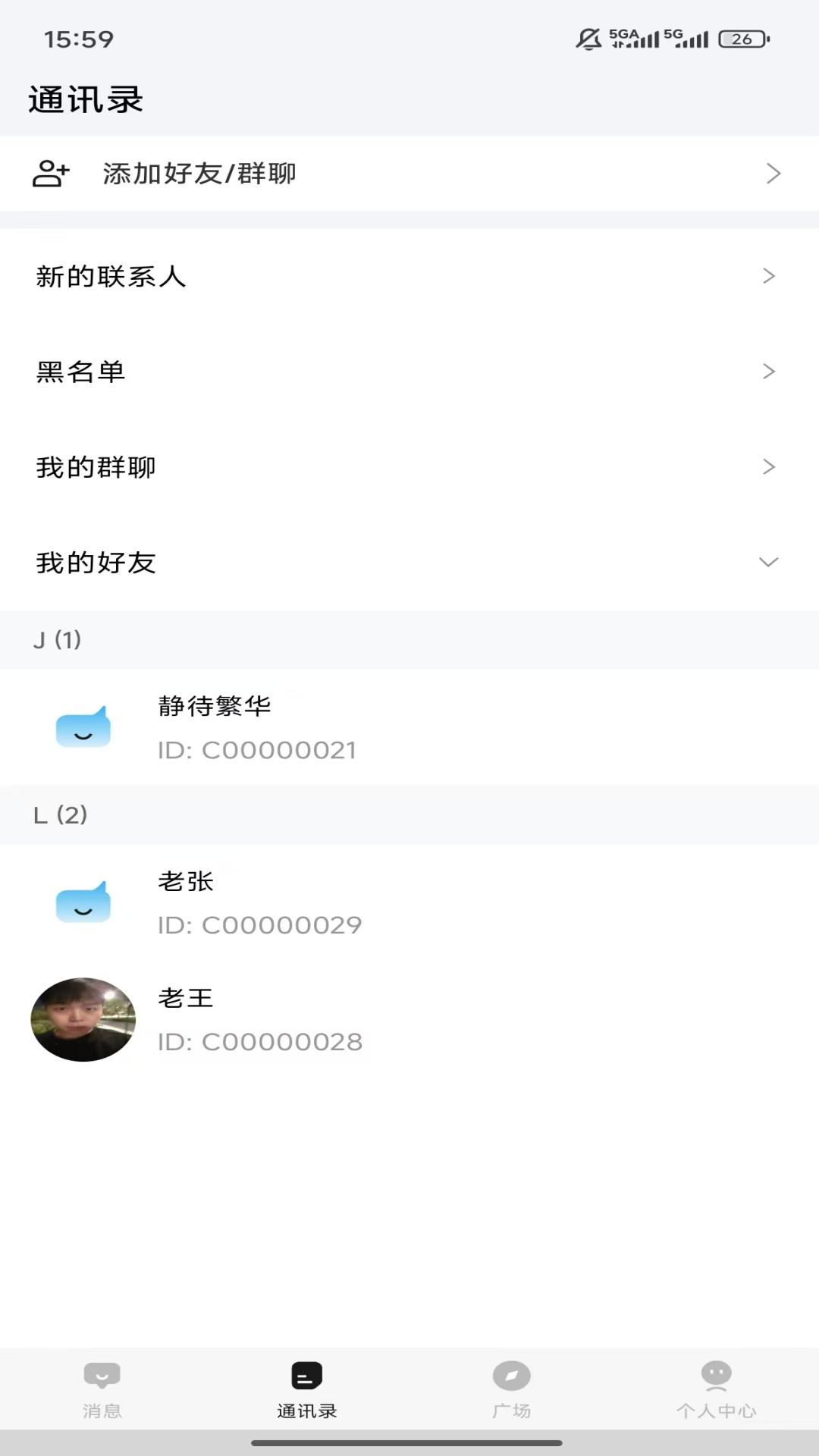Open the 广场 square tab icon
819x1456 pixels.
coord(510,1374)
